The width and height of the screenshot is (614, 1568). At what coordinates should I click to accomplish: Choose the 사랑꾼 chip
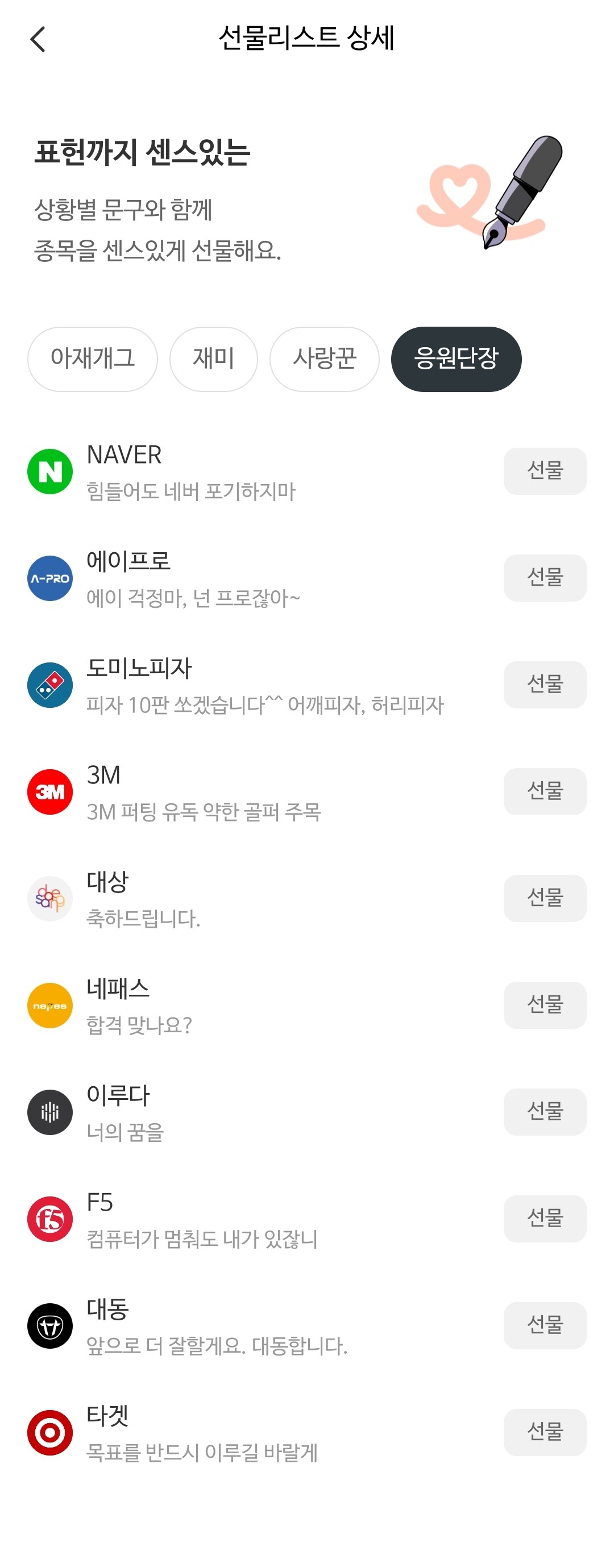[324, 358]
